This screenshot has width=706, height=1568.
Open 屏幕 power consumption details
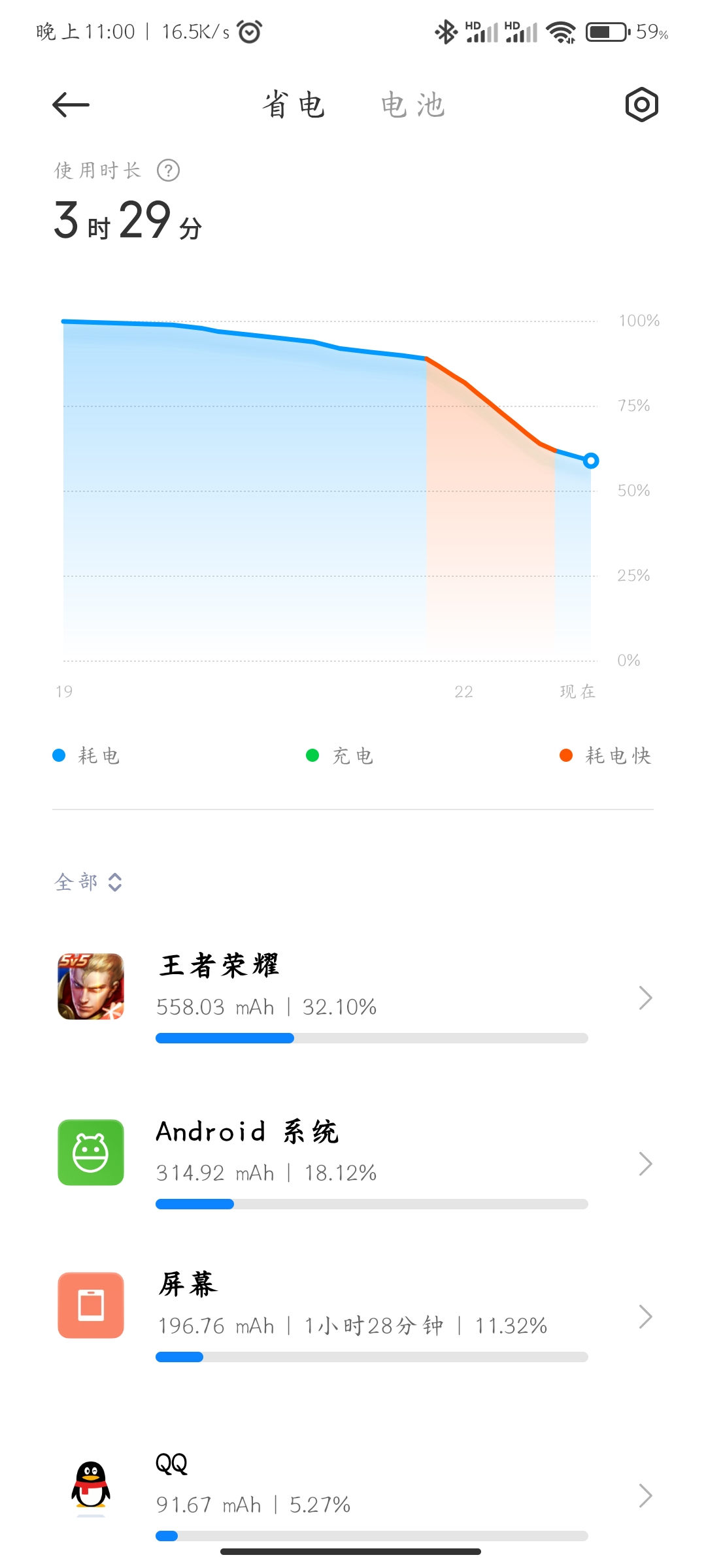(x=353, y=1315)
